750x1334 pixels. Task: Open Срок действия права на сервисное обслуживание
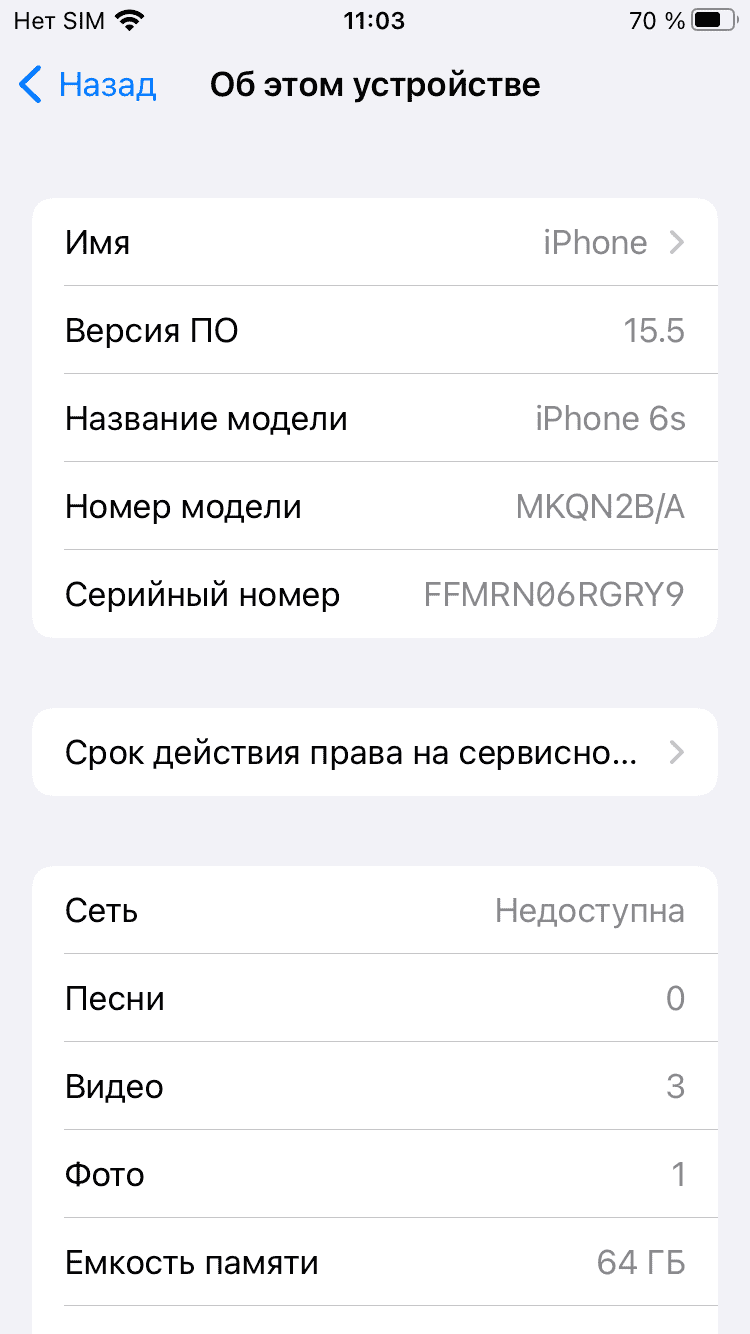(375, 753)
